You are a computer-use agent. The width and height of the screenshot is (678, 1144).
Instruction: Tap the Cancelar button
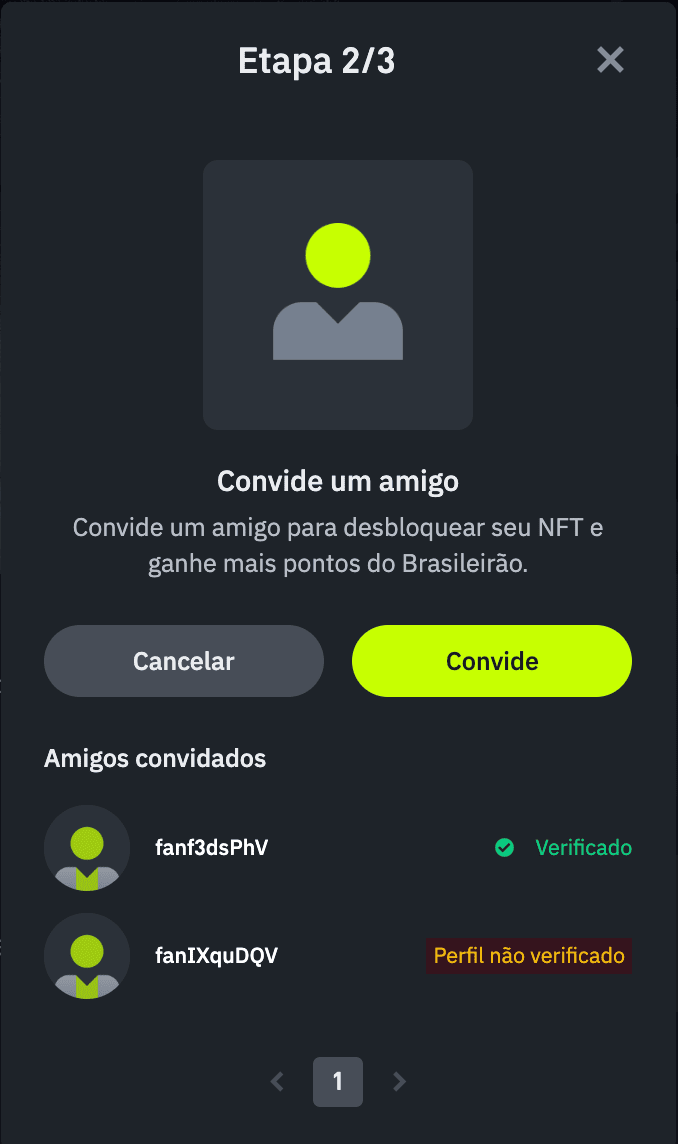184,661
